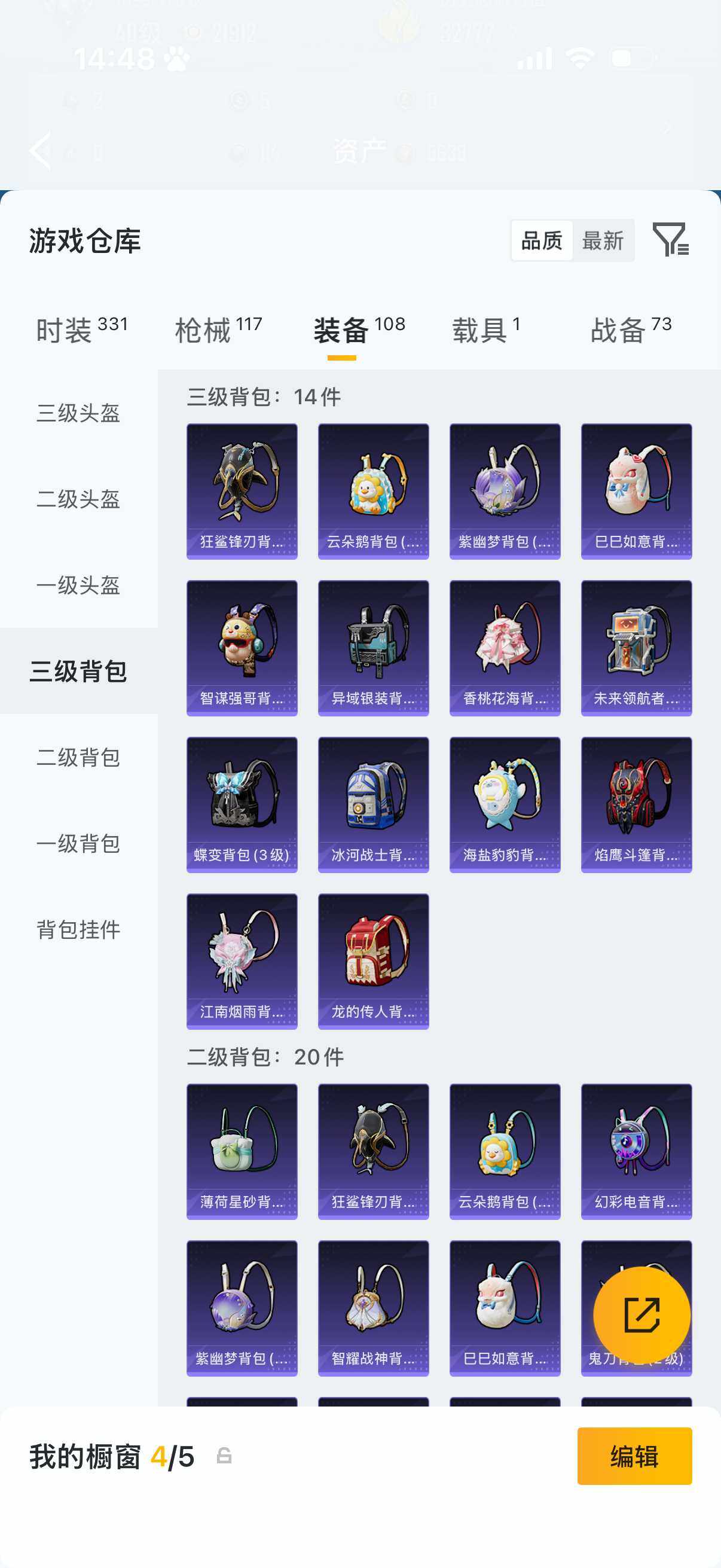
Task: Expand the top-right chevron panel
Action: 668,128
